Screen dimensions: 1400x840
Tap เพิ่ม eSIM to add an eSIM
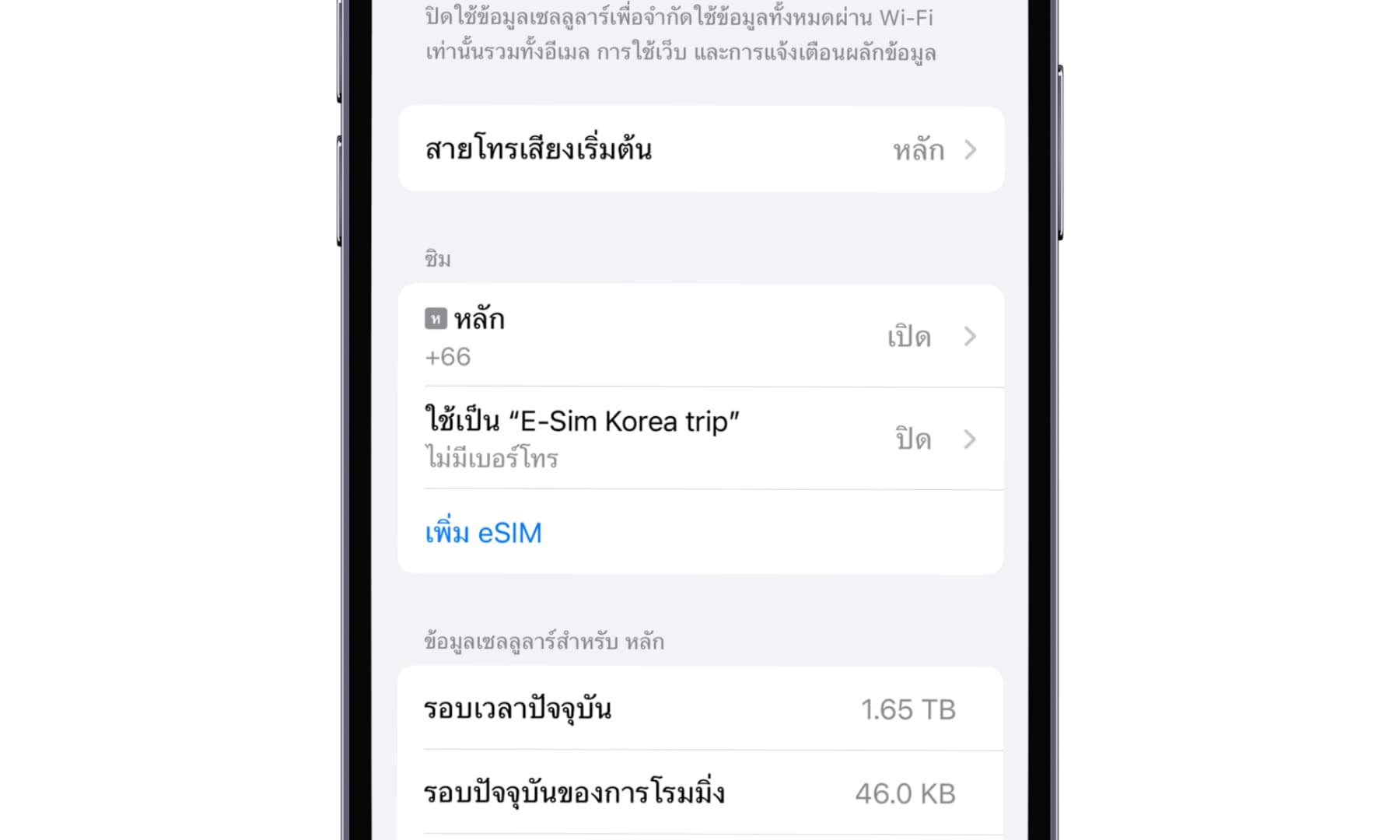tap(484, 534)
